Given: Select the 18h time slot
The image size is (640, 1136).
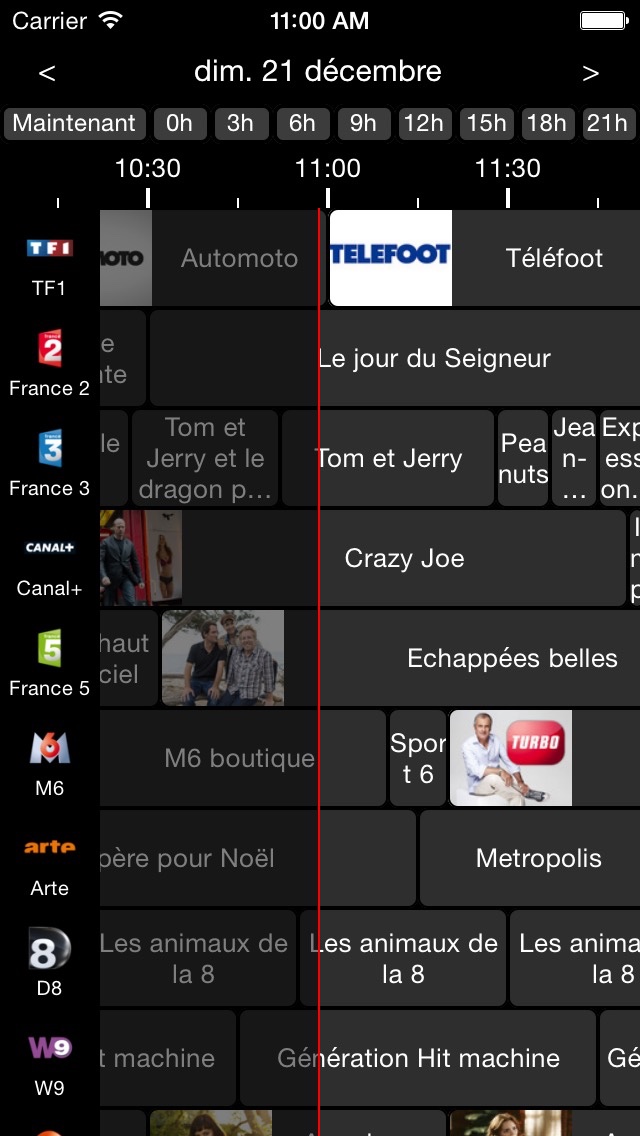Looking at the screenshot, I should [546, 123].
